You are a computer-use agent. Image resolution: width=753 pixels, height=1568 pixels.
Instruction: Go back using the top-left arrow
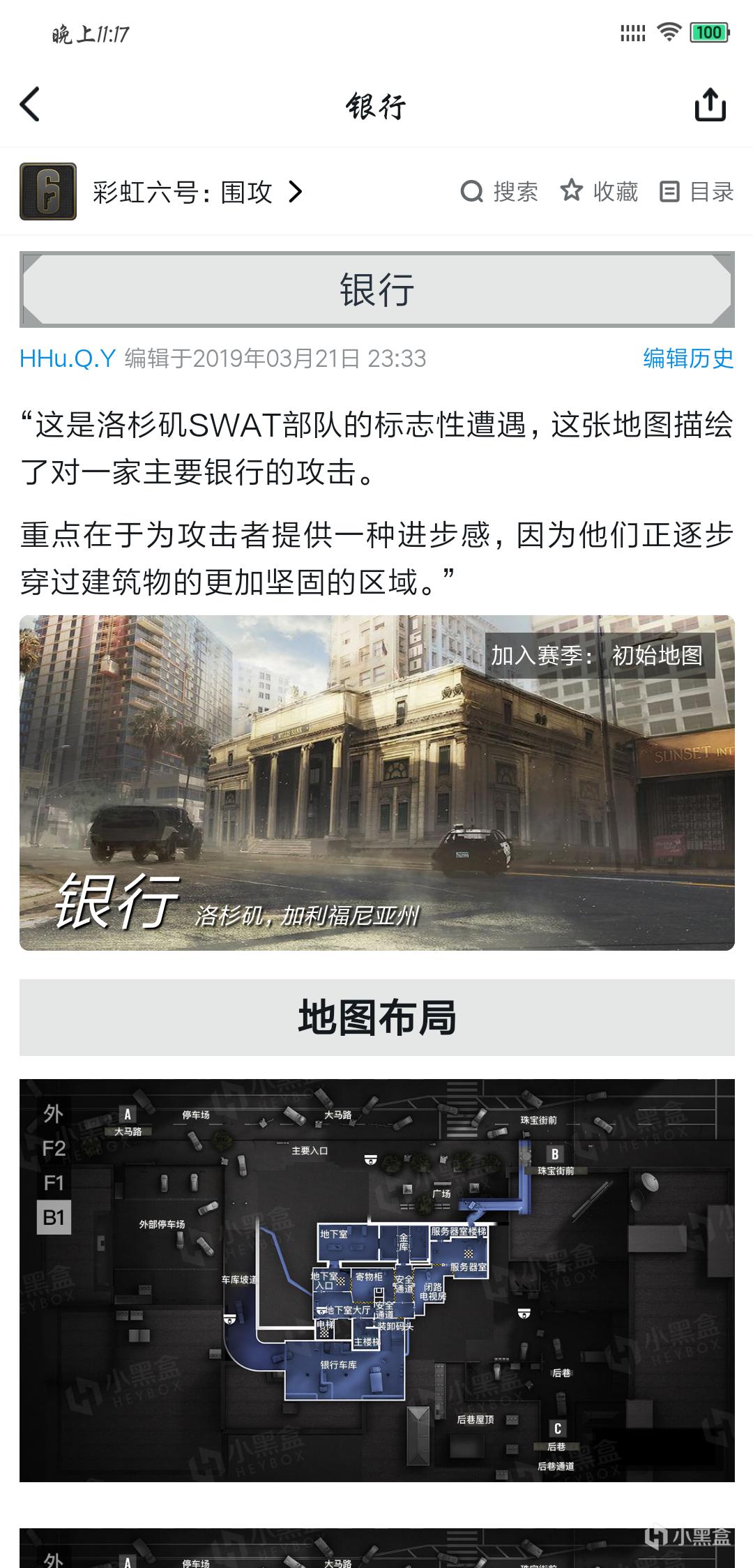31,105
